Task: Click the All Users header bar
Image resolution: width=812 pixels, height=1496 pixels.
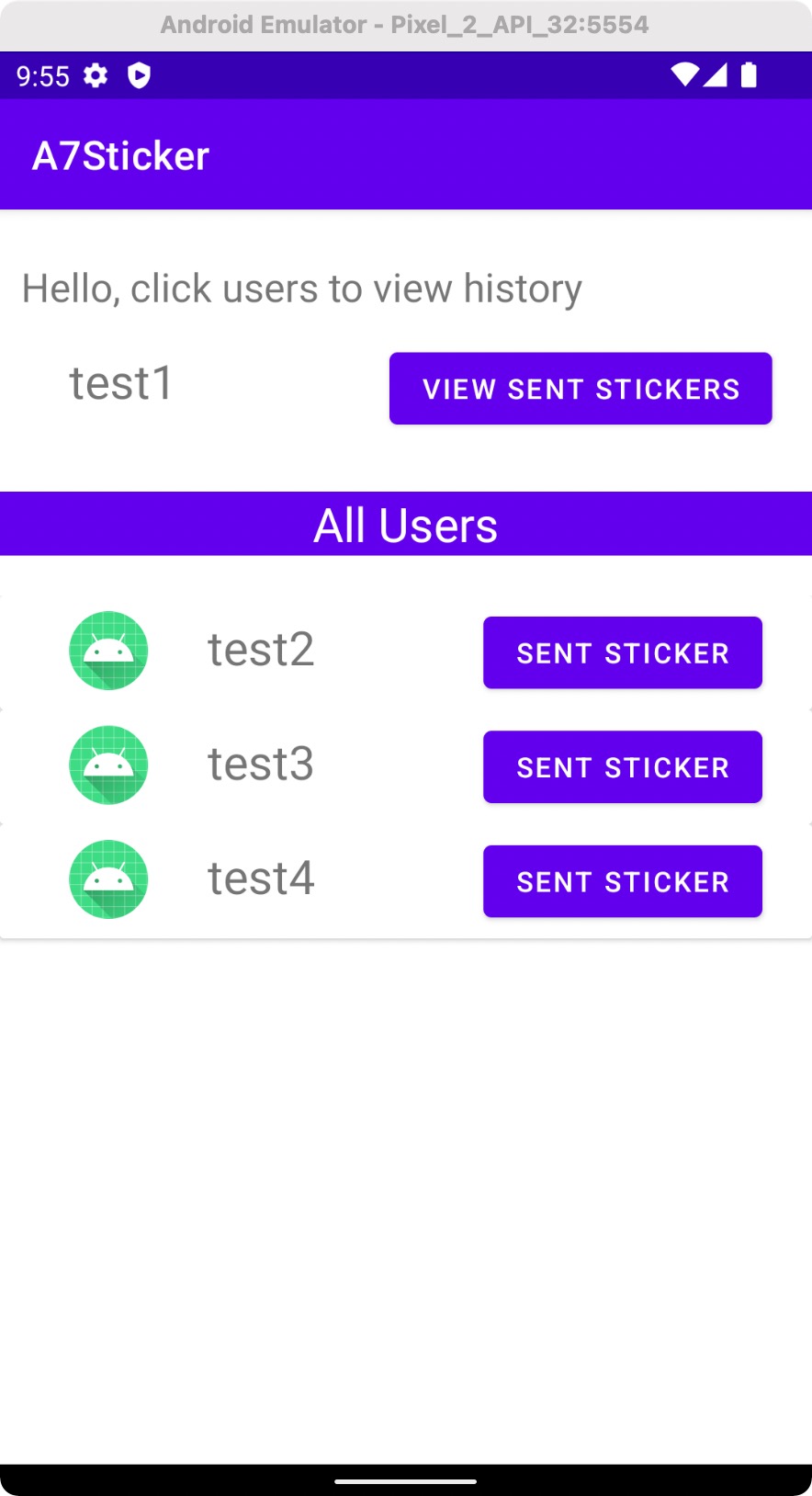Action: coord(406,524)
